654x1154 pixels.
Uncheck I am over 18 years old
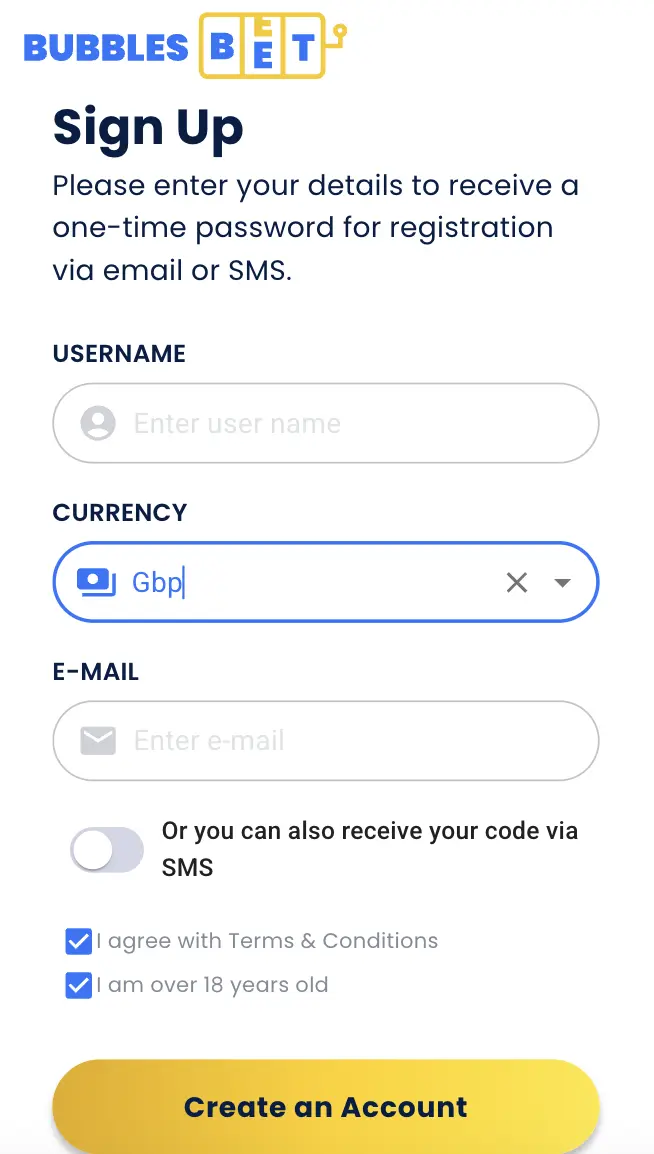click(78, 985)
